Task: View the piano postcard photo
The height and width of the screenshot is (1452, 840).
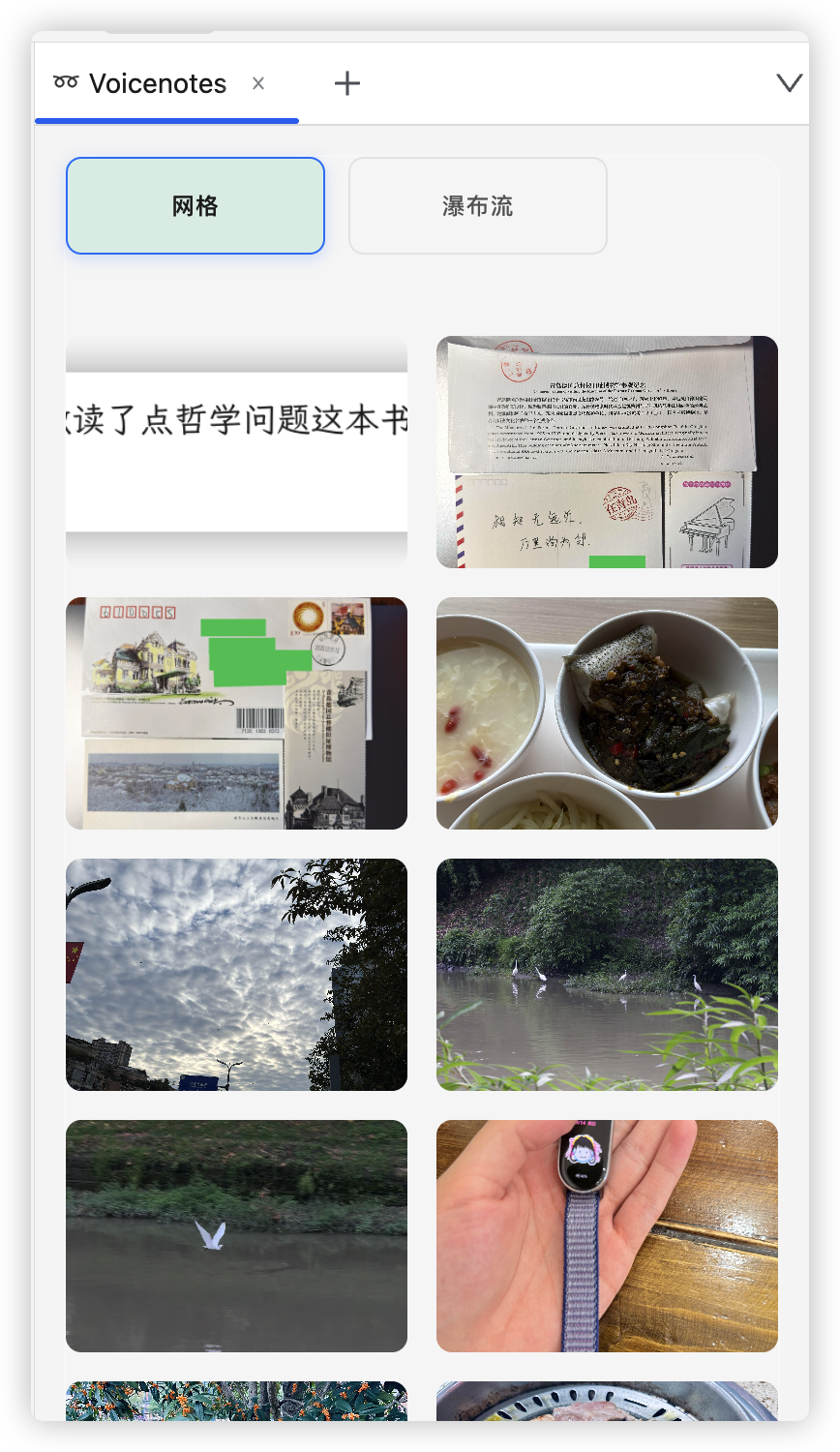Action: [607, 451]
